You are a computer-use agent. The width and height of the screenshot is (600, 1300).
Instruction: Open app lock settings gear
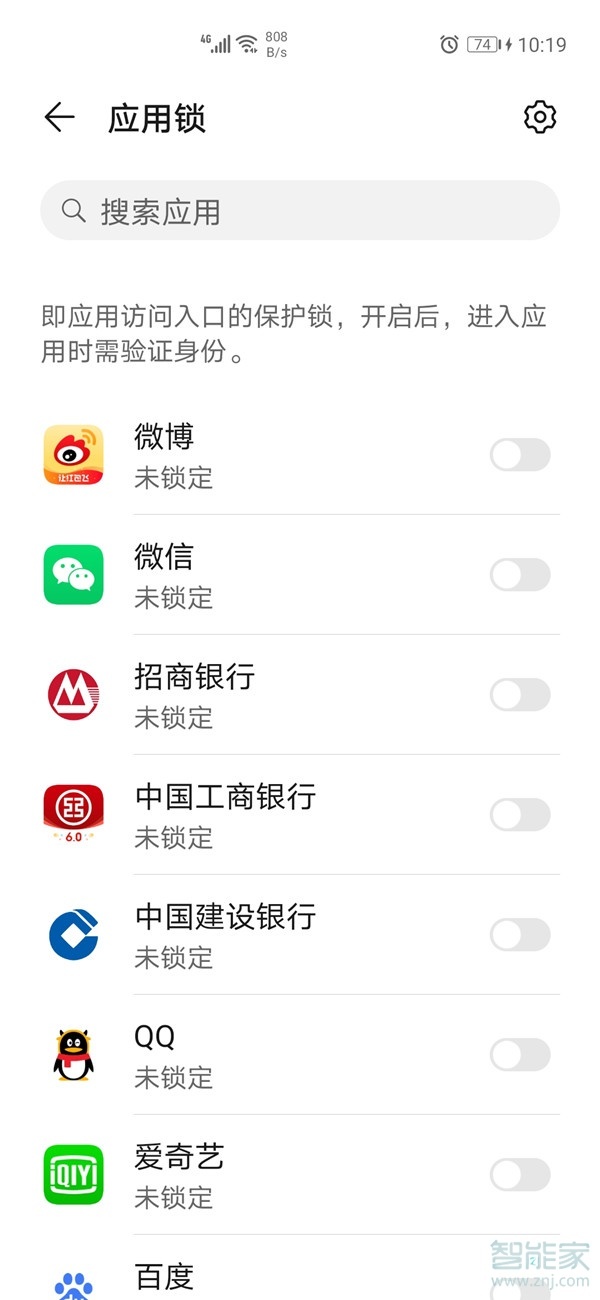click(x=540, y=117)
